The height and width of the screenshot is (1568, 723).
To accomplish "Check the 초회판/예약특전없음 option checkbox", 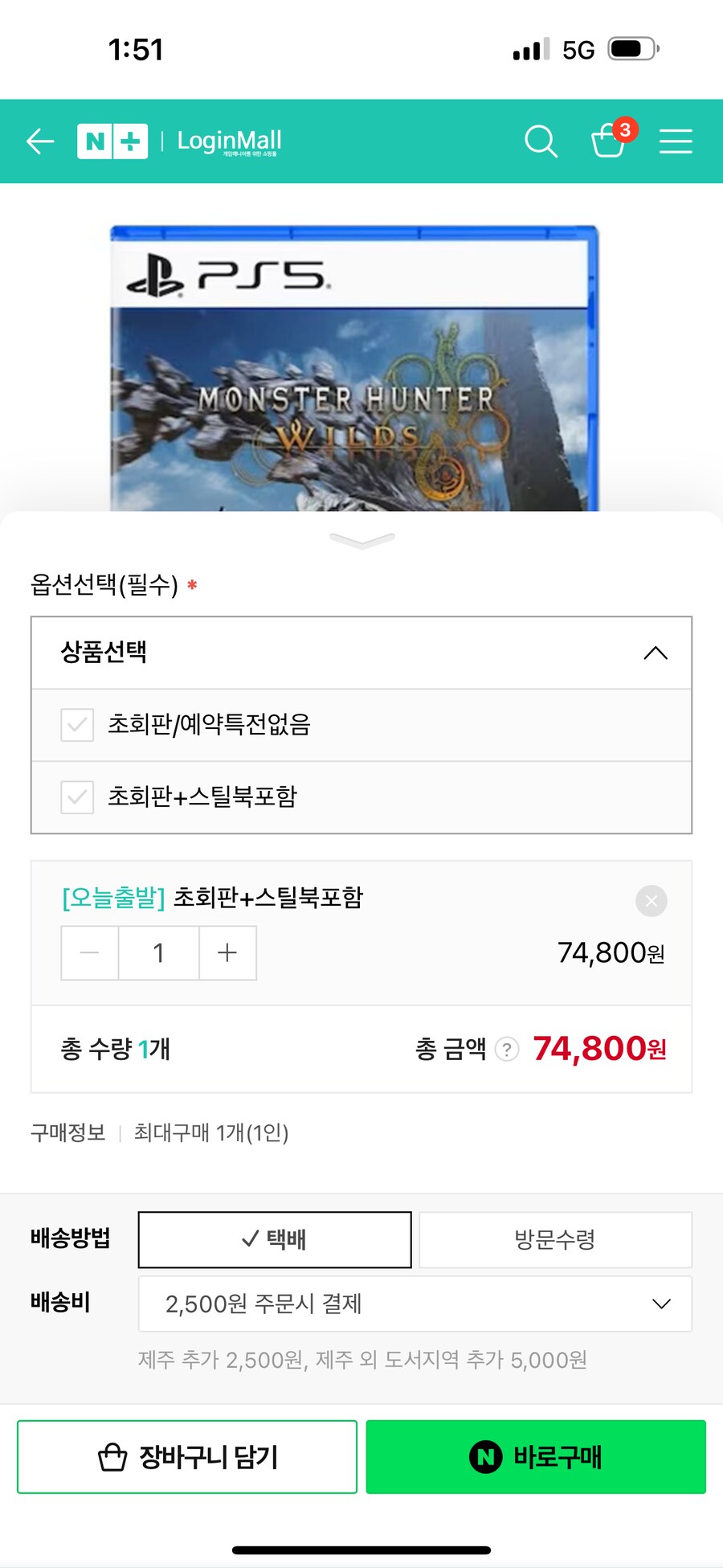I will (x=76, y=726).
